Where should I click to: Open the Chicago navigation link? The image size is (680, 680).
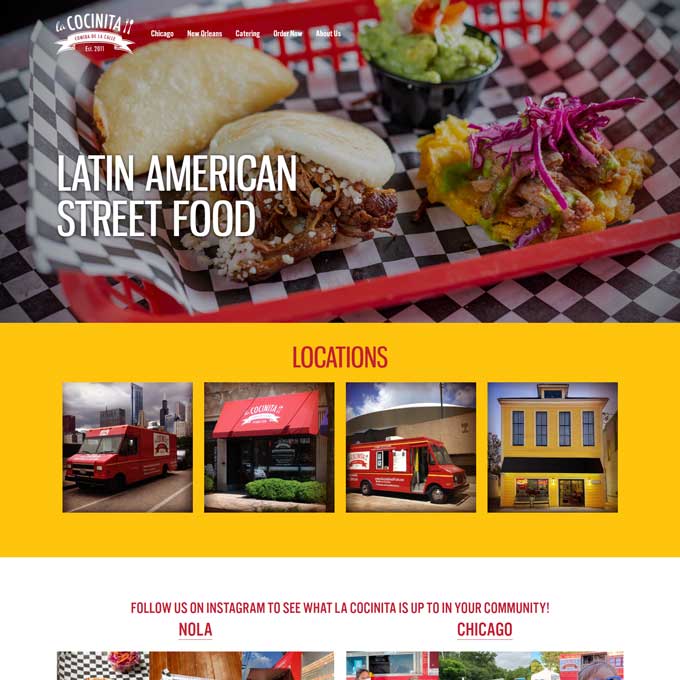coord(162,34)
